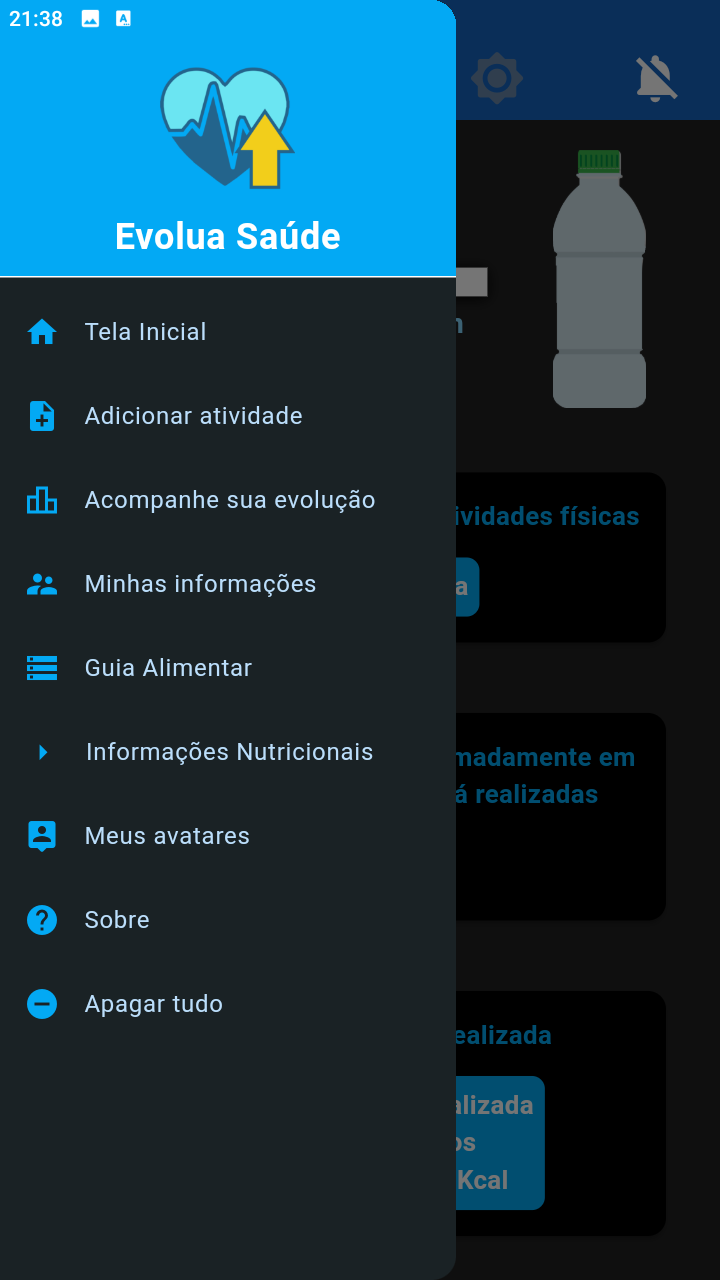
Task: Open the settings gear in the top bar
Action: click(x=497, y=78)
